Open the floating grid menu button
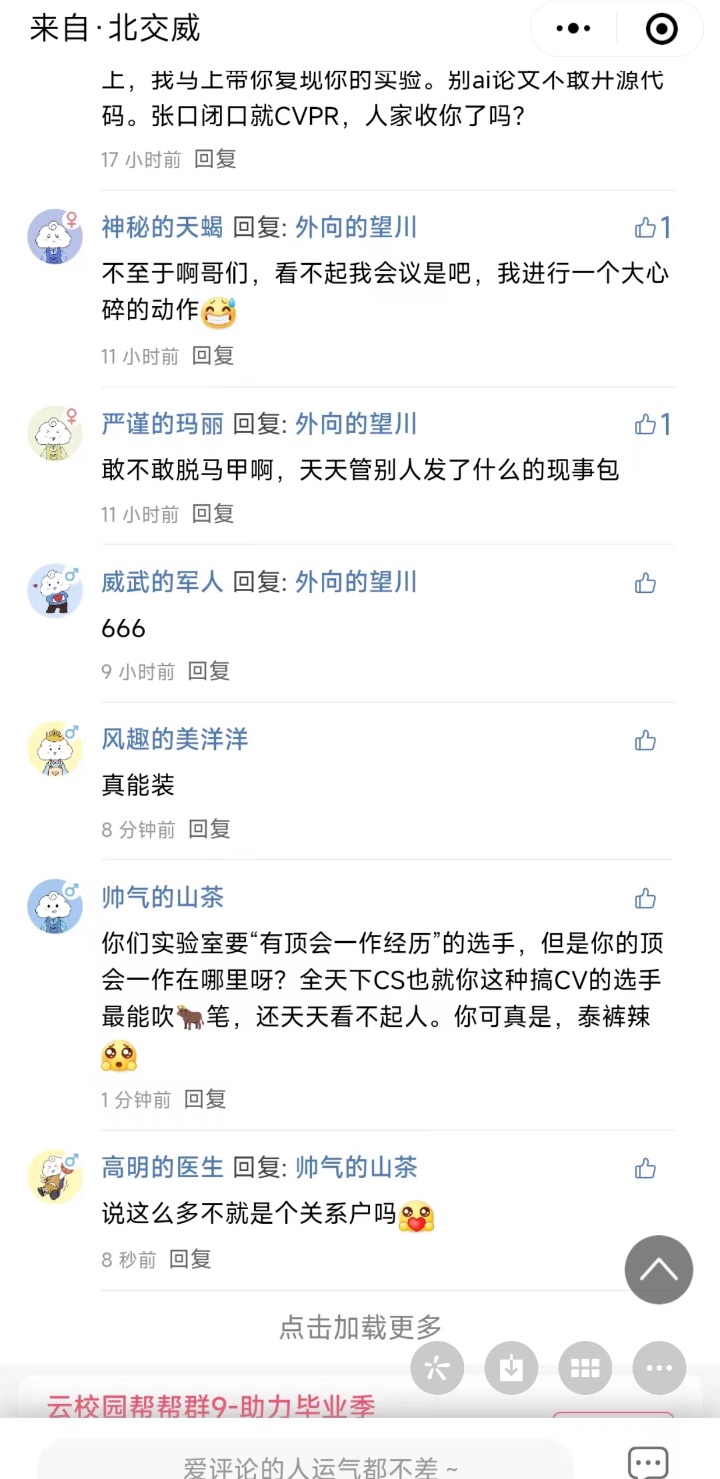 585,1369
